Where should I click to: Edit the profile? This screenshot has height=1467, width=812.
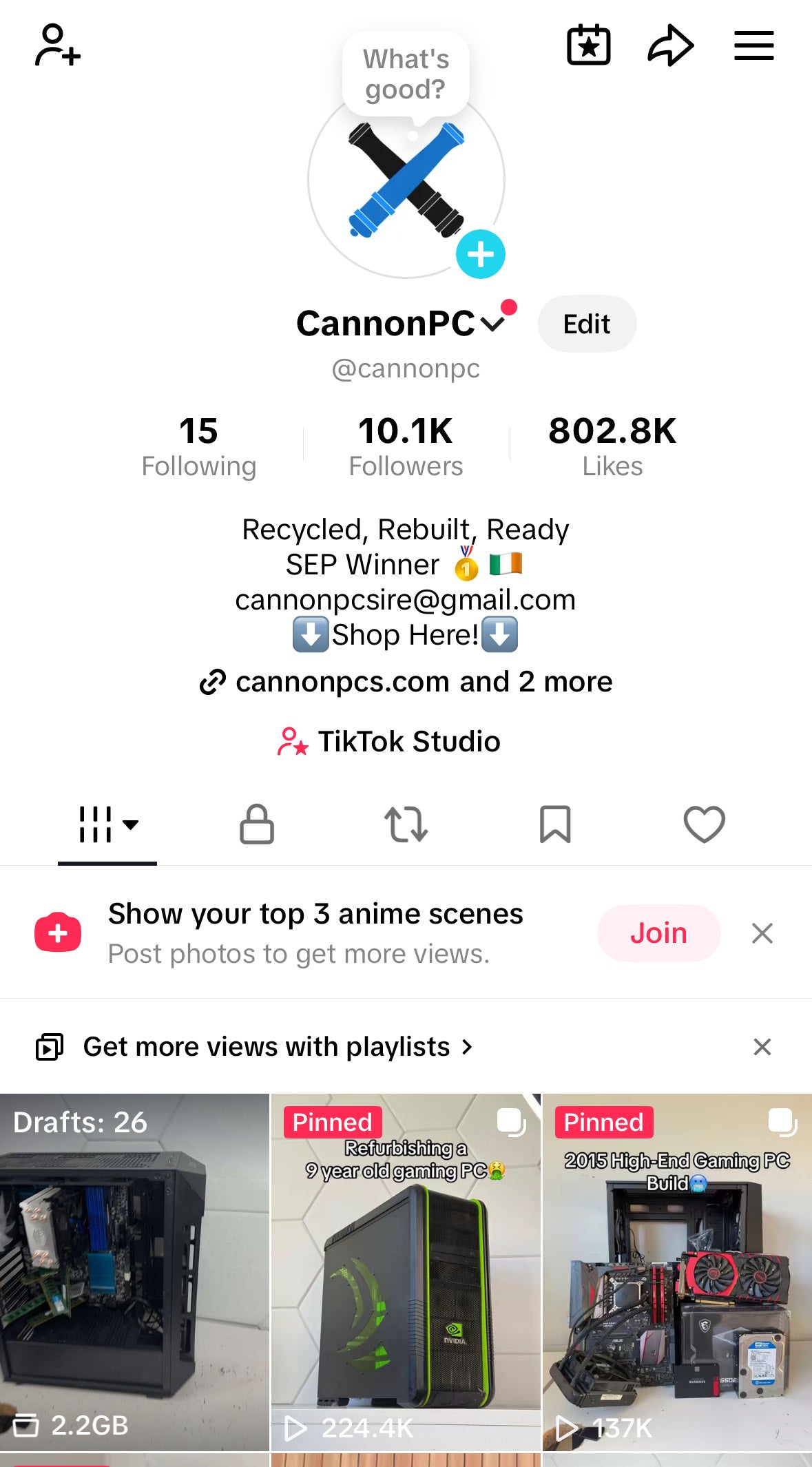(x=587, y=324)
